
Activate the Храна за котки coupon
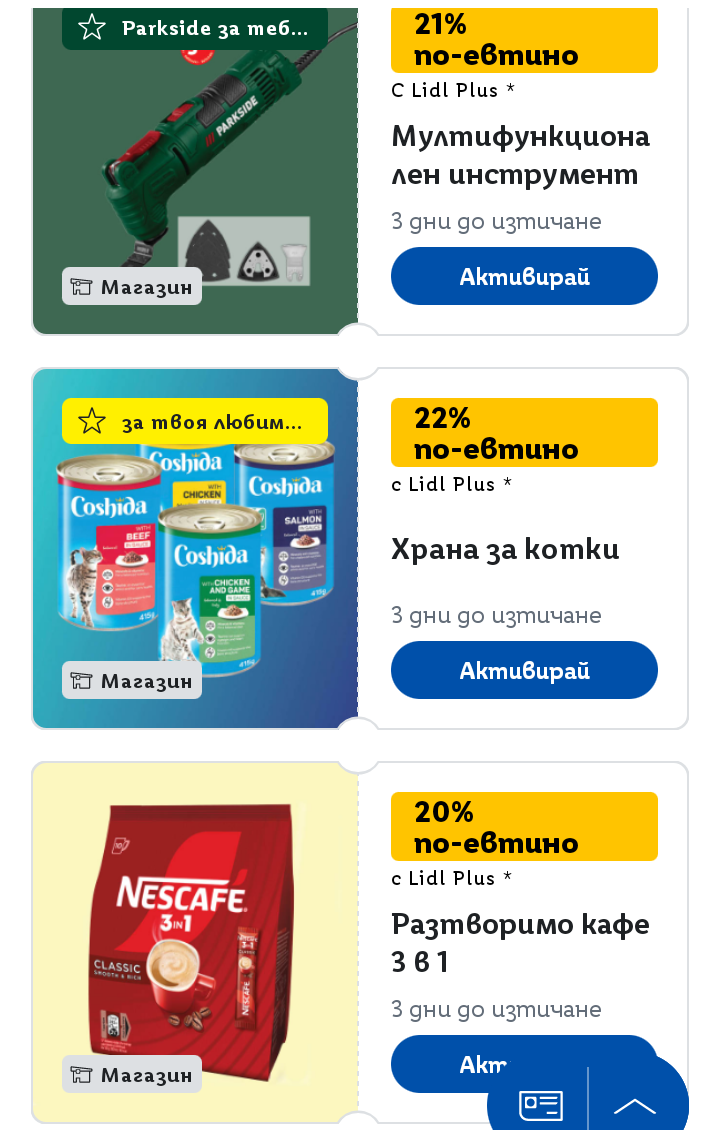click(x=524, y=670)
